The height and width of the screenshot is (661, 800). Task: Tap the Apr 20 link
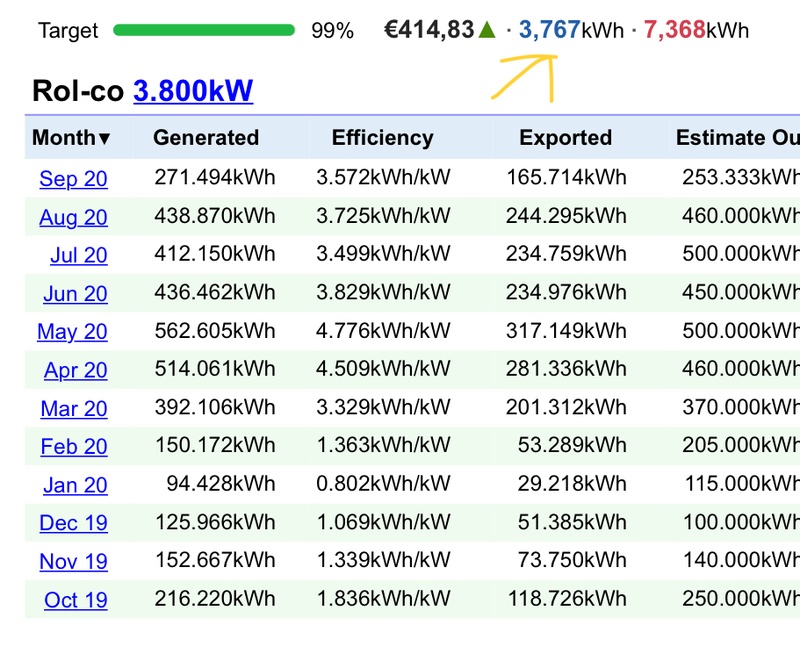(75, 370)
